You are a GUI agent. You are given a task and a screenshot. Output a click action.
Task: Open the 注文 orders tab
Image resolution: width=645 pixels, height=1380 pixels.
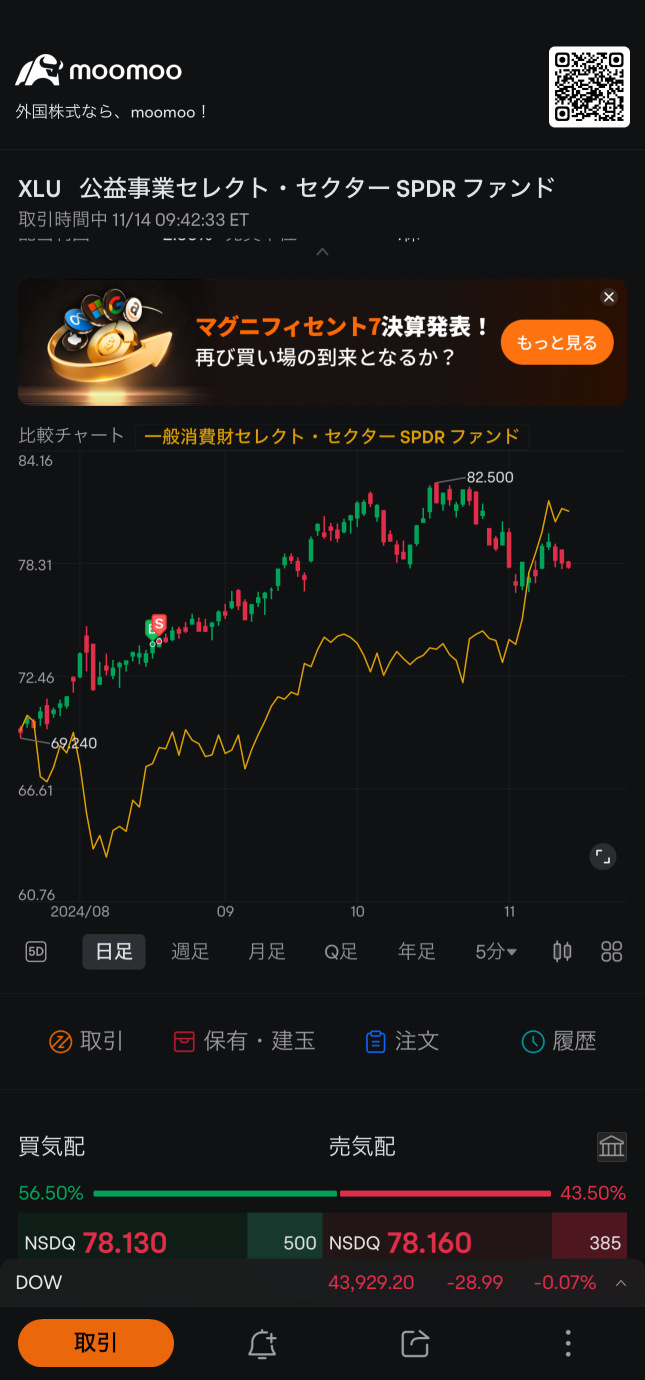coord(402,1042)
